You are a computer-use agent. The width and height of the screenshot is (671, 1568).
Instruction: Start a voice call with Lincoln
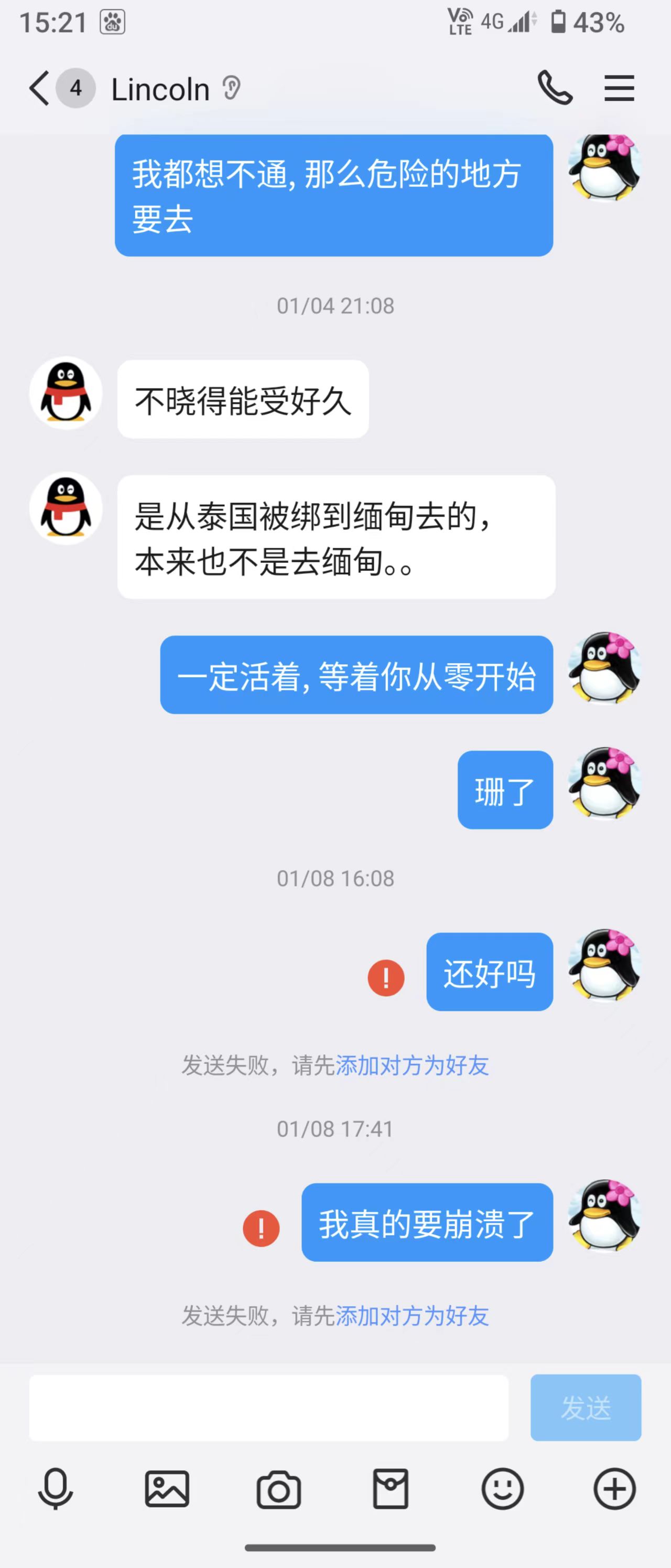point(554,89)
